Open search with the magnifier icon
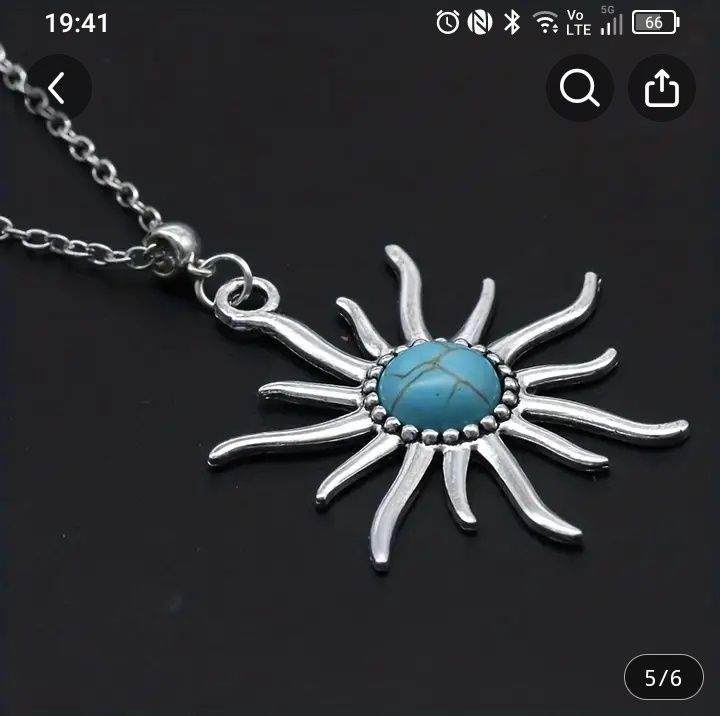This screenshot has height=716, width=720. tap(580, 89)
